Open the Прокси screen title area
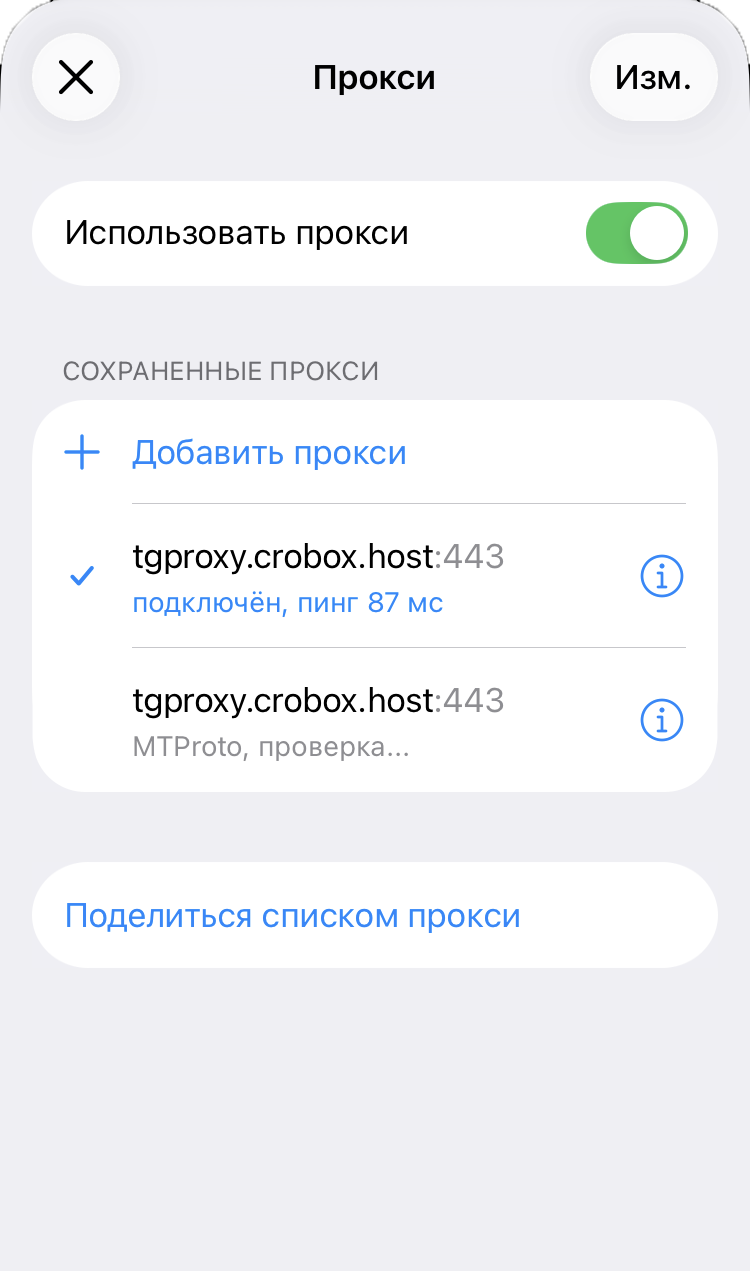Viewport: 750px width, 1271px height. (374, 77)
